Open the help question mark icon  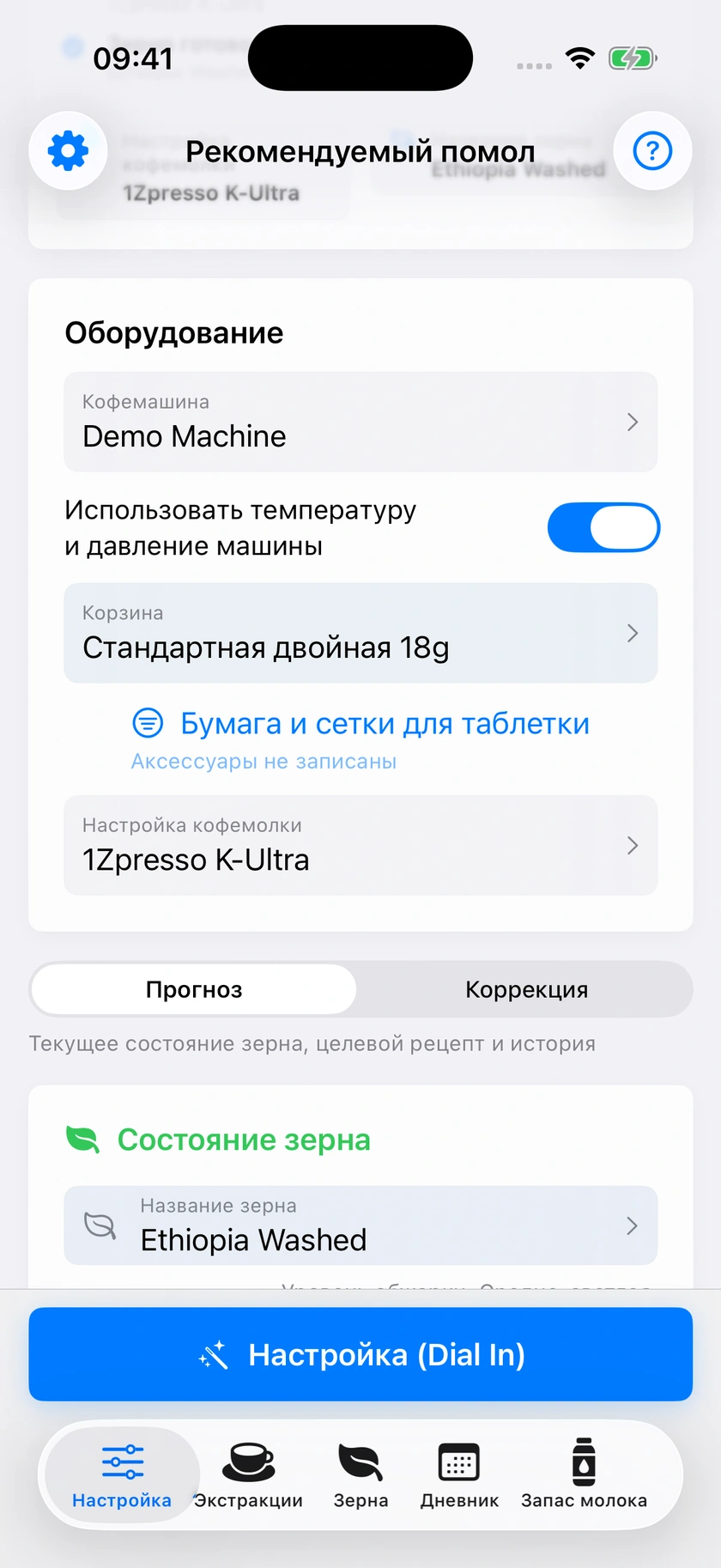(652, 151)
